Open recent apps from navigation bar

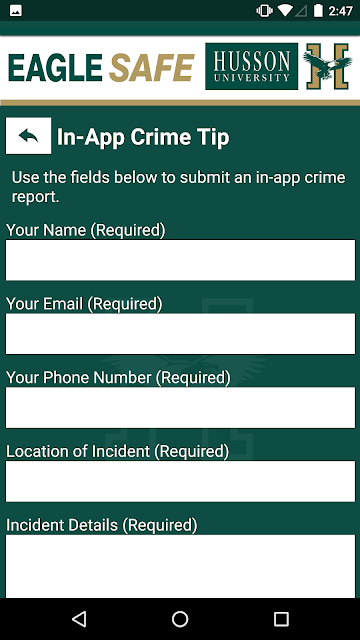(x=281, y=619)
